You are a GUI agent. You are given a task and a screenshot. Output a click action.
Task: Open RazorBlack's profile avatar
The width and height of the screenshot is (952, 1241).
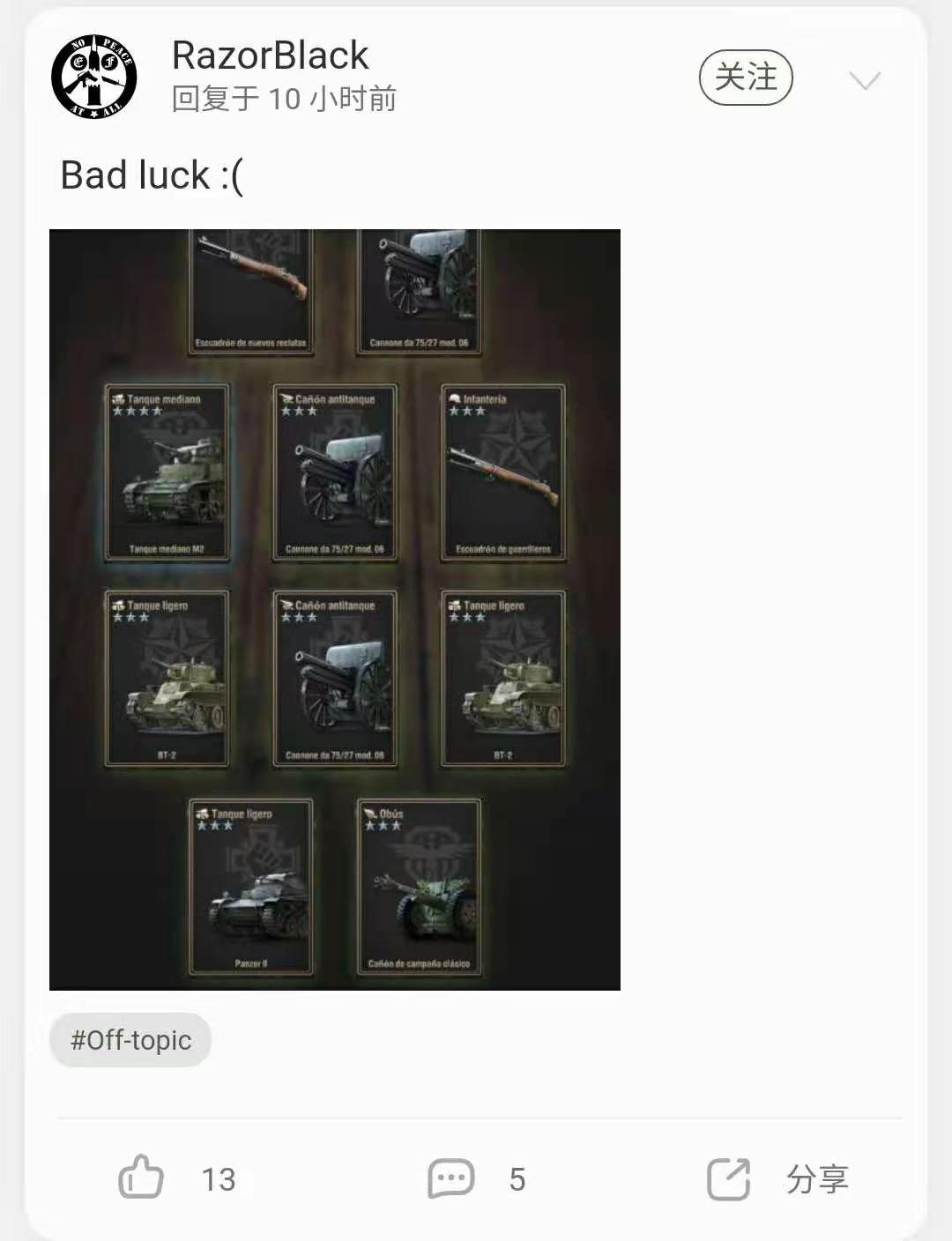[x=94, y=77]
